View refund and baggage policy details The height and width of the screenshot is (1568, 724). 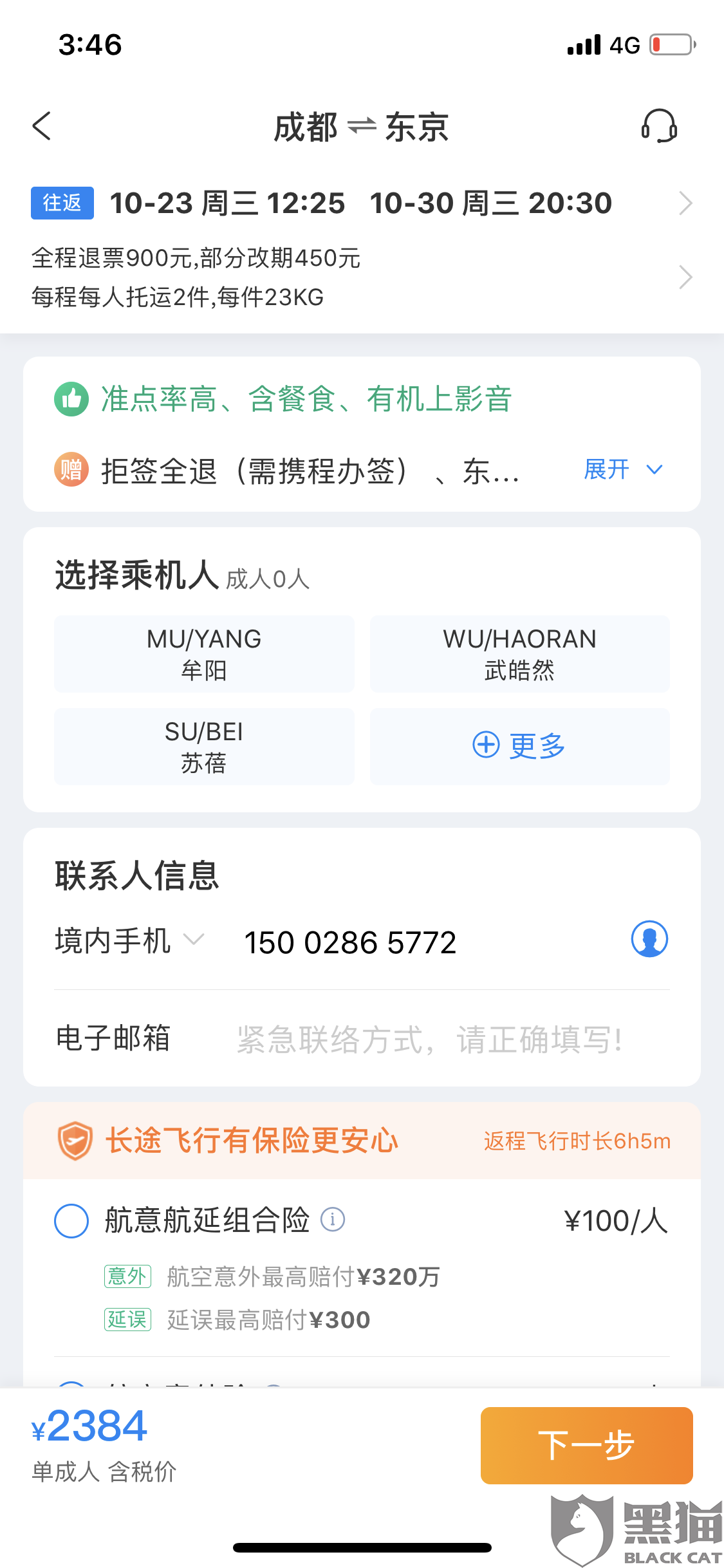[362, 277]
